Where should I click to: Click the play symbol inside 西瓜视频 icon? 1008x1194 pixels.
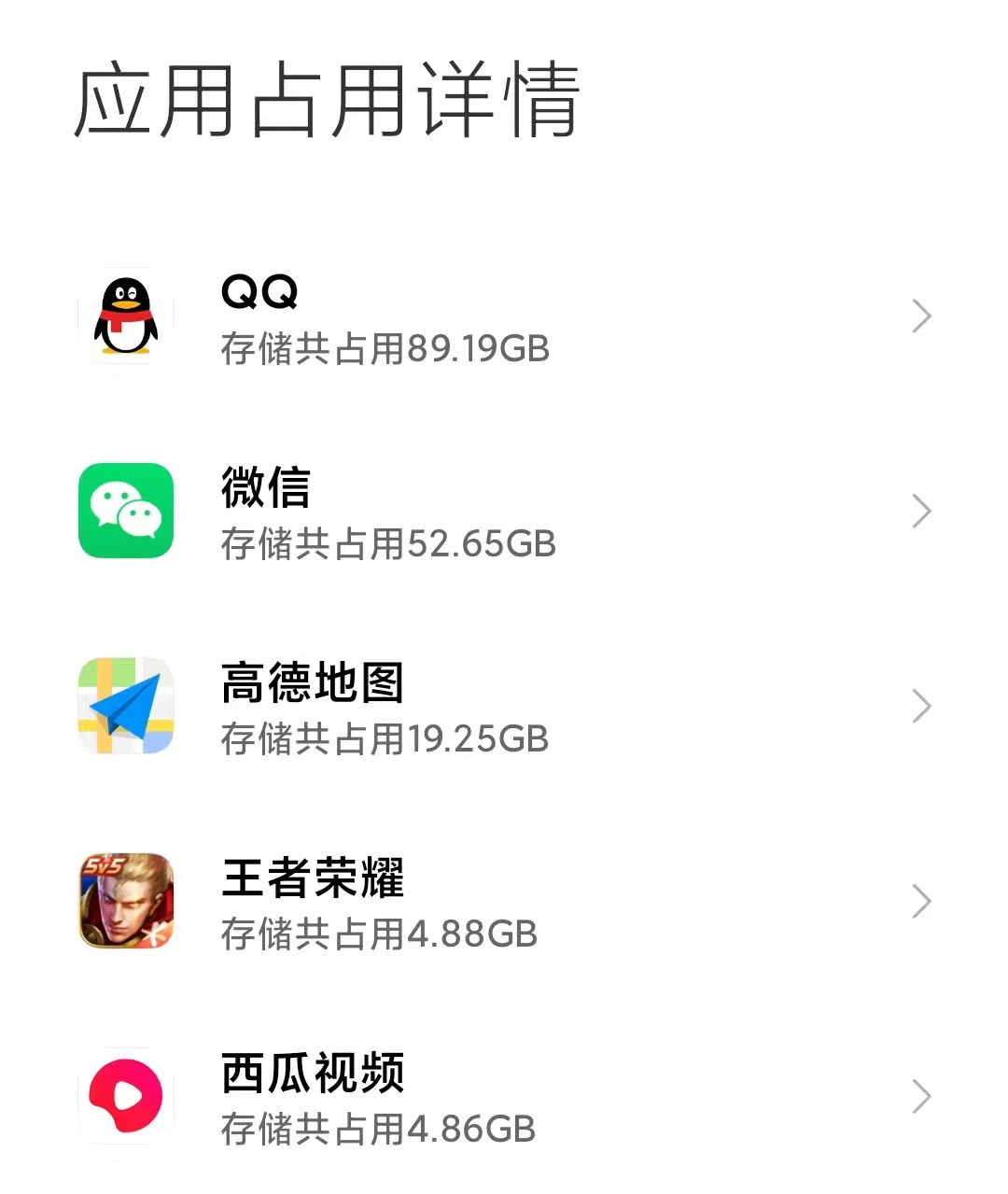pyautogui.click(x=128, y=1096)
